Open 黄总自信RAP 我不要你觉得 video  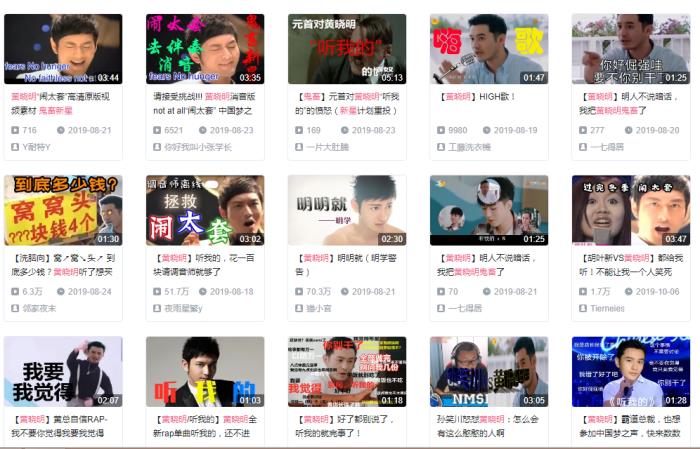62,371
